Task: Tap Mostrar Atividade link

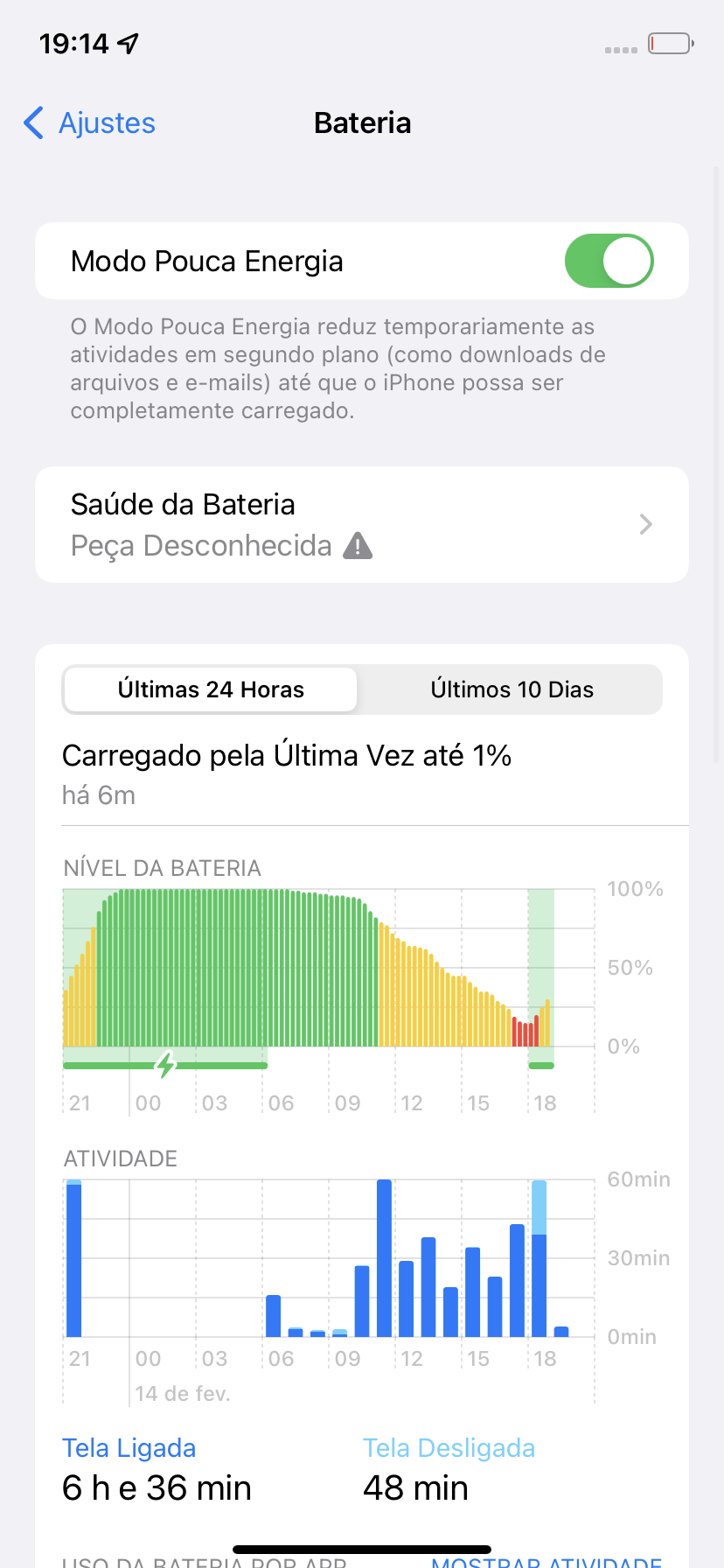Action: (x=546, y=1561)
